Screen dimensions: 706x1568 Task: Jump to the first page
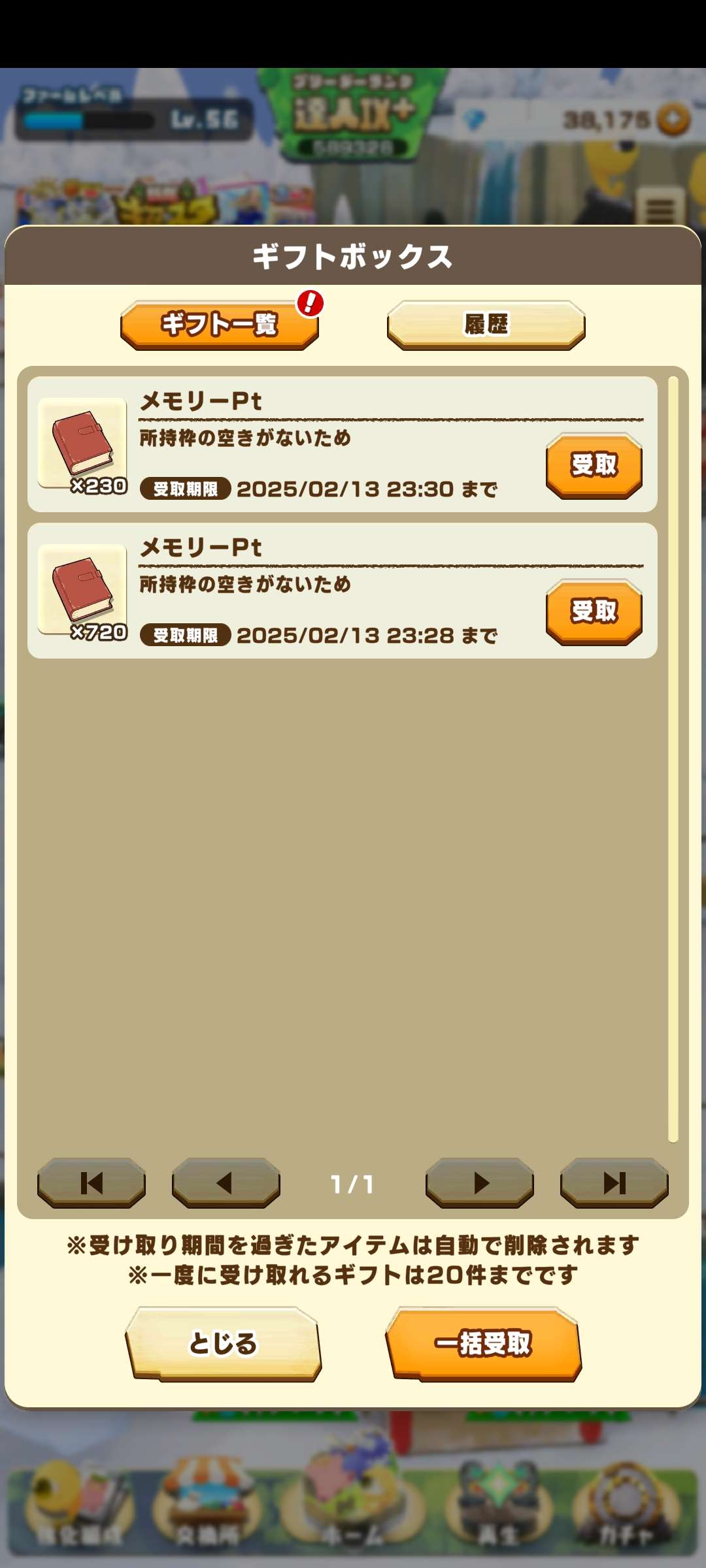click(x=92, y=1183)
